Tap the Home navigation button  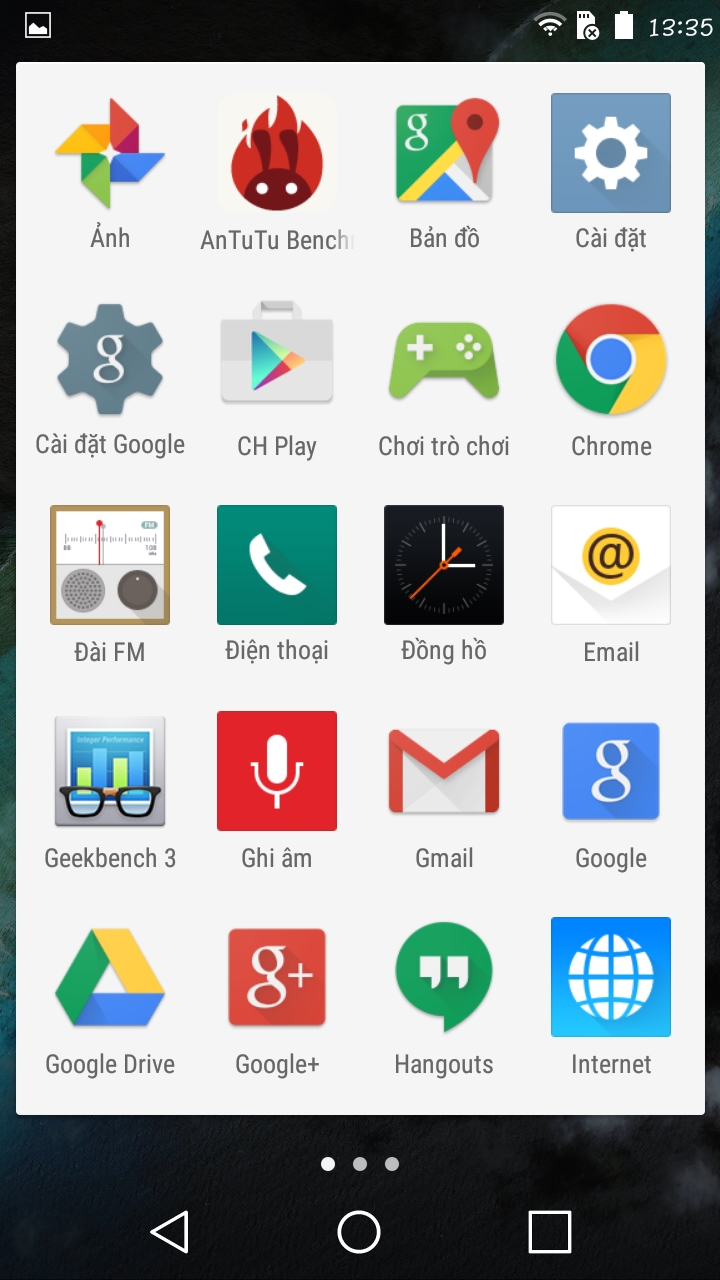point(360,1232)
